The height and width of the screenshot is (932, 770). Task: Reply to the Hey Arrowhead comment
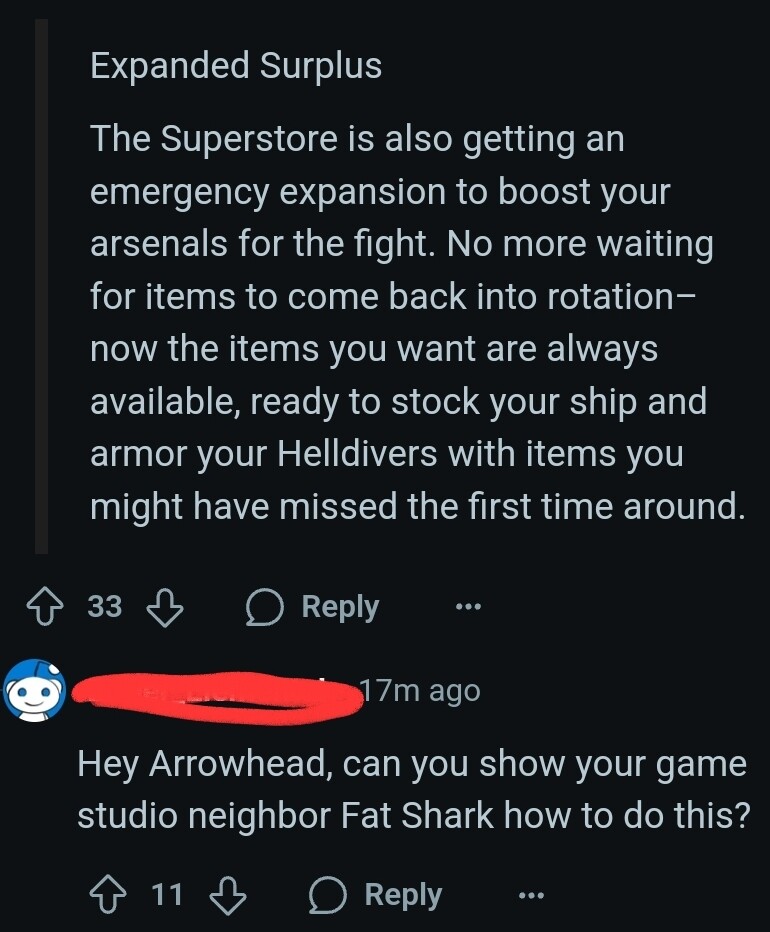[376, 894]
